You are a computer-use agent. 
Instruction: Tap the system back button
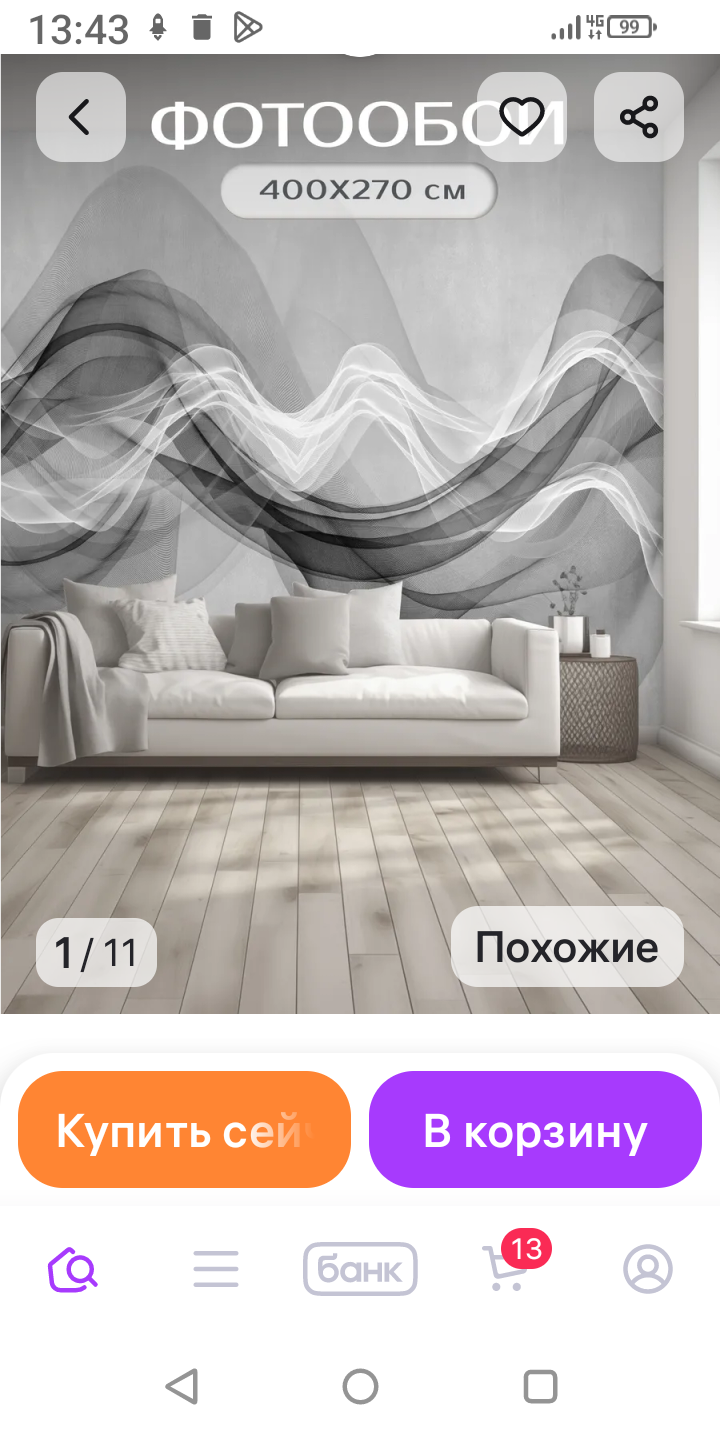[181, 1387]
